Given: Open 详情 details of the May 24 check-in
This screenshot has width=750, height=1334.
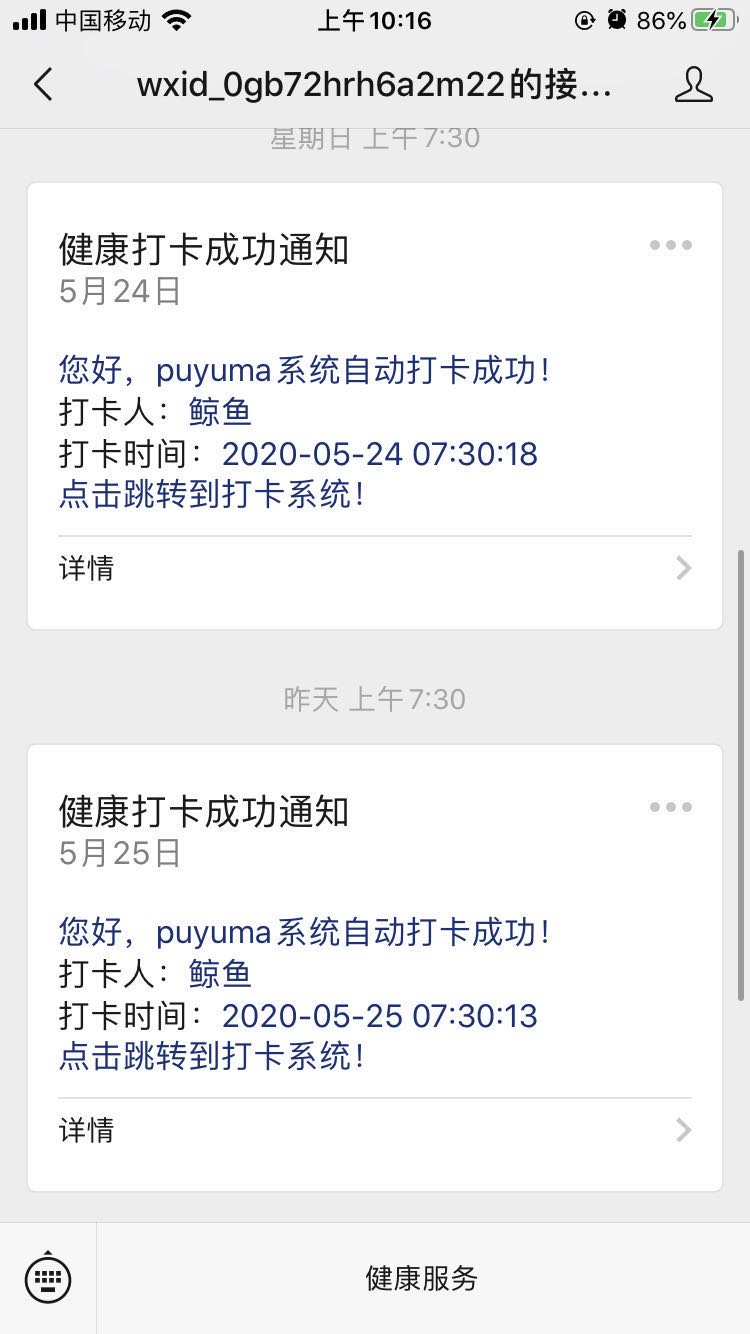Looking at the screenshot, I should coord(86,568).
